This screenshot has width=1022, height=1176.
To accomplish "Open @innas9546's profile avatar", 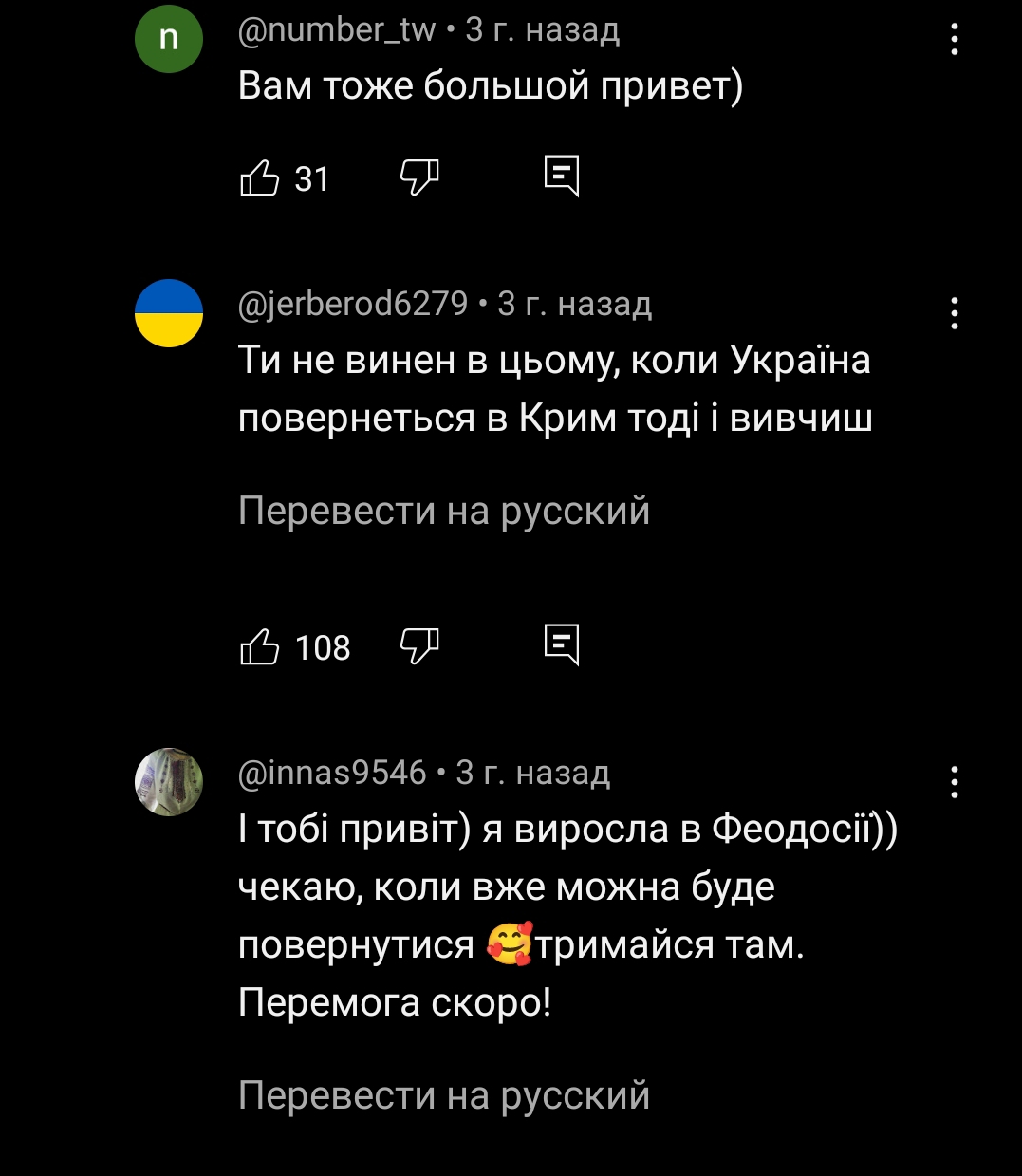I will coord(169,782).
